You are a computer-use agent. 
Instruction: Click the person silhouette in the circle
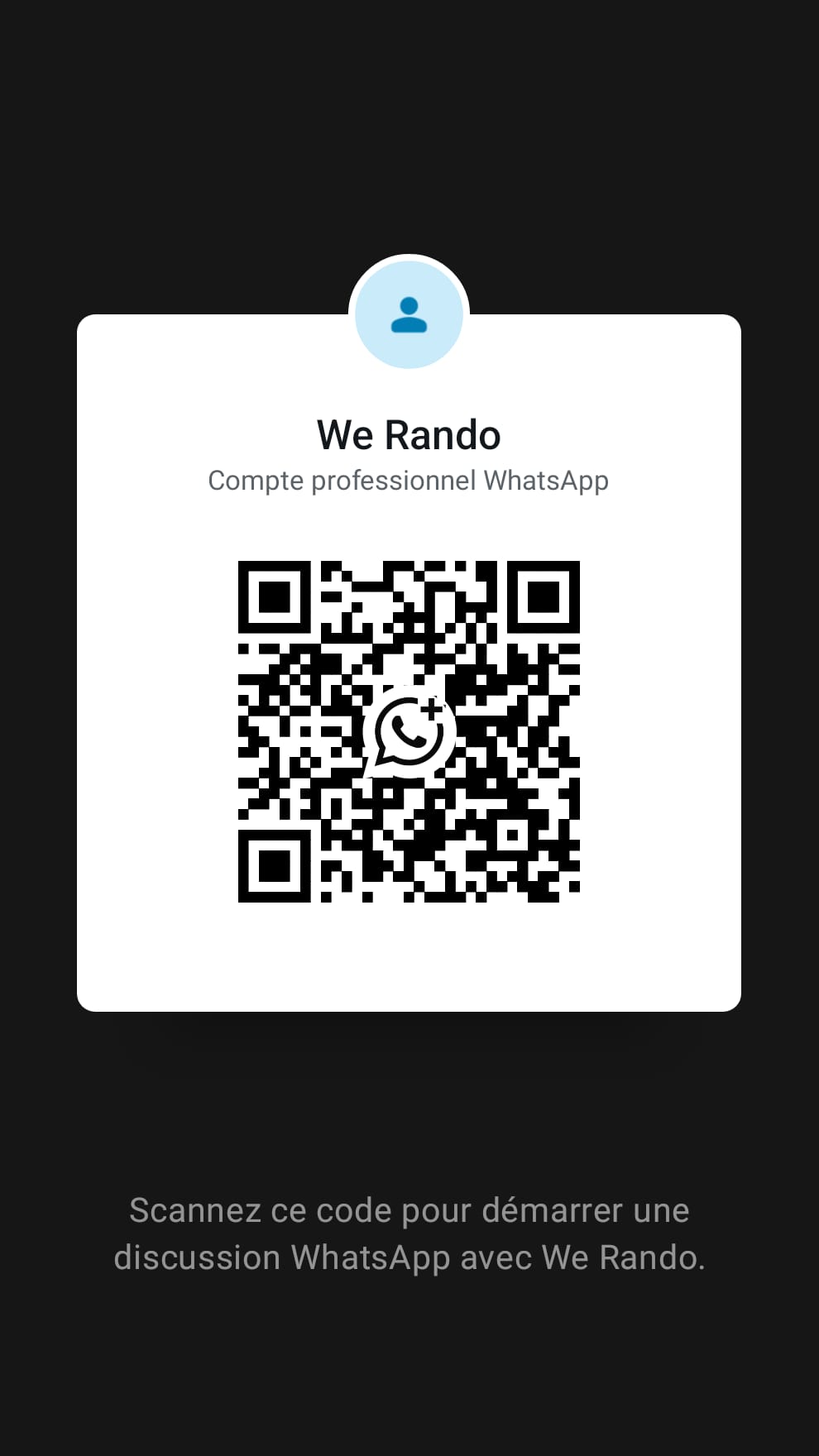pos(409,314)
